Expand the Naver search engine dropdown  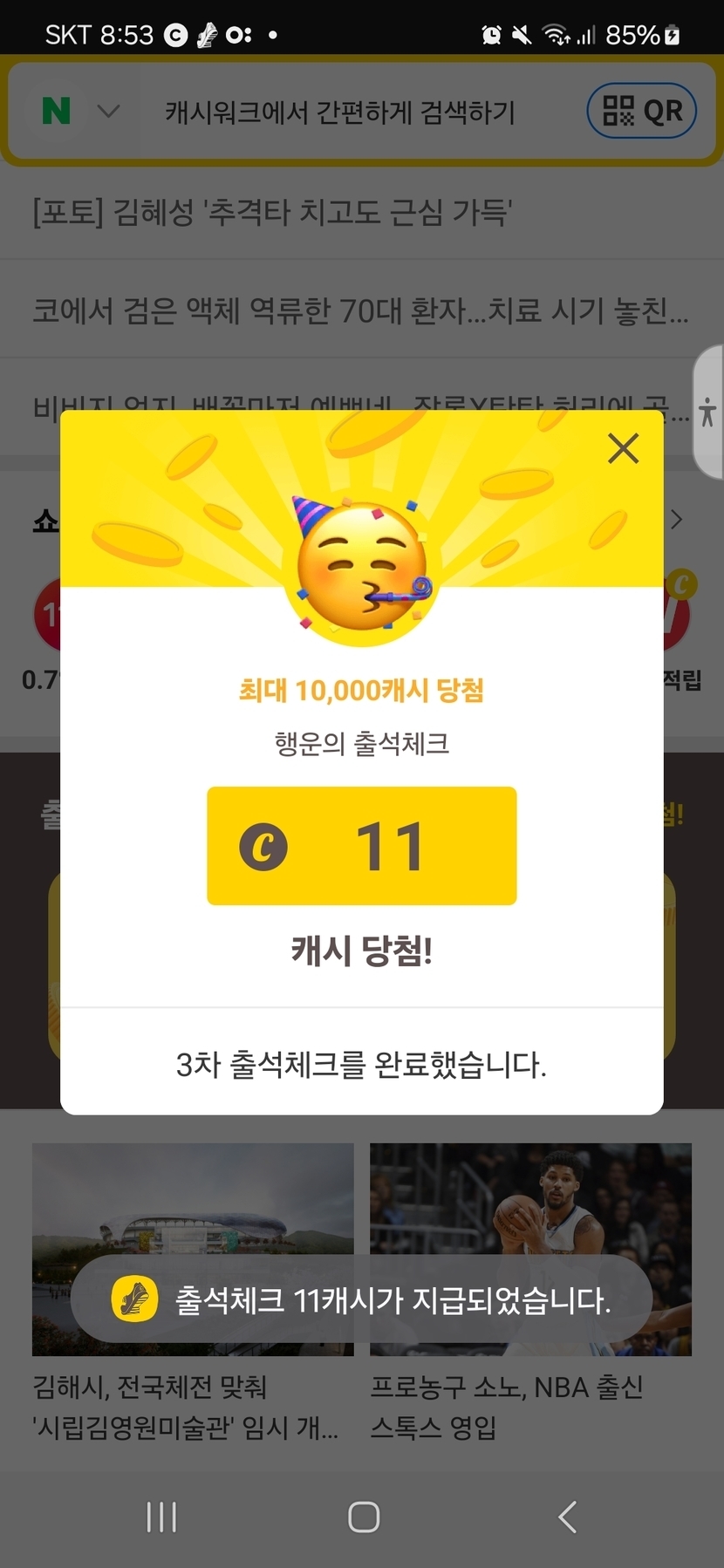click(x=80, y=111)
